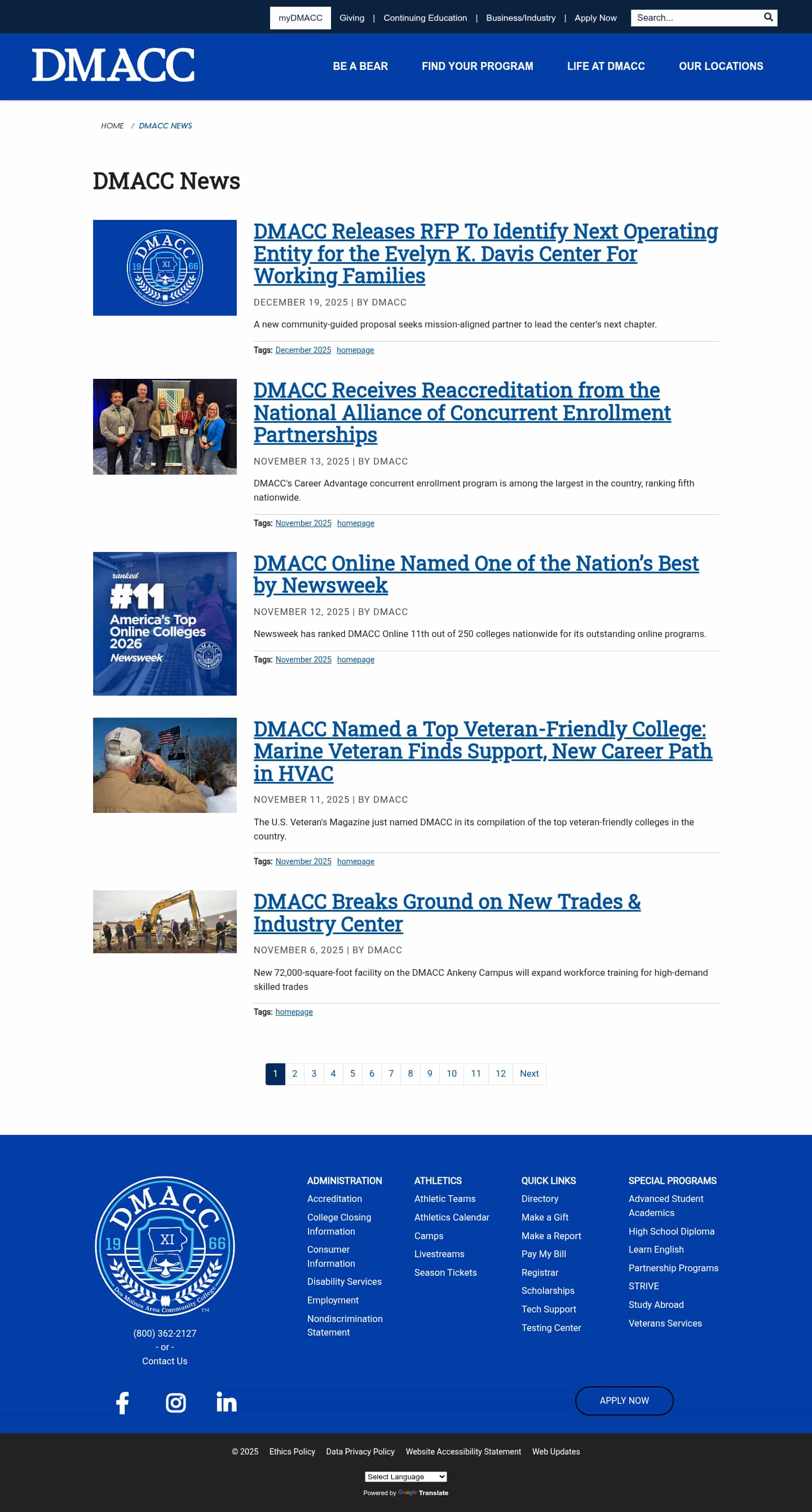Screen dimensions: 812x1512
Task: Go to the Next page of results
Action: pos(528,1073)
